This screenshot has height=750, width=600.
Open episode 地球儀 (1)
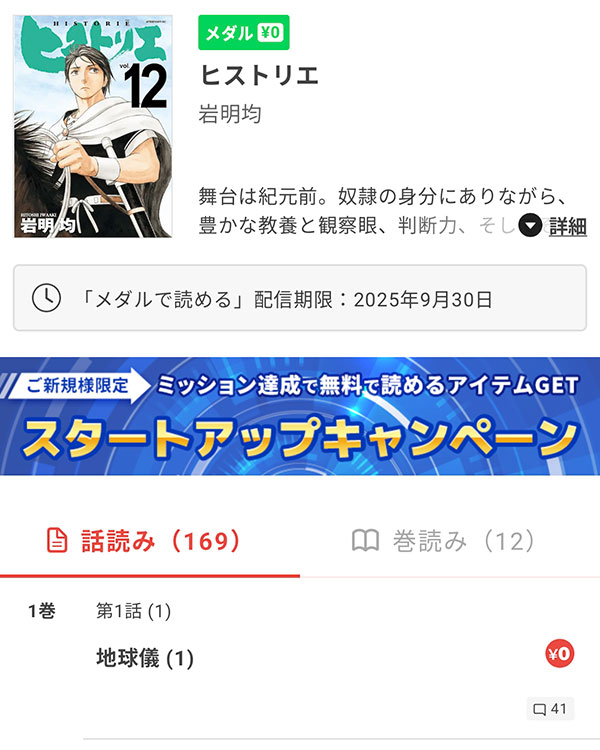[145, 658]
